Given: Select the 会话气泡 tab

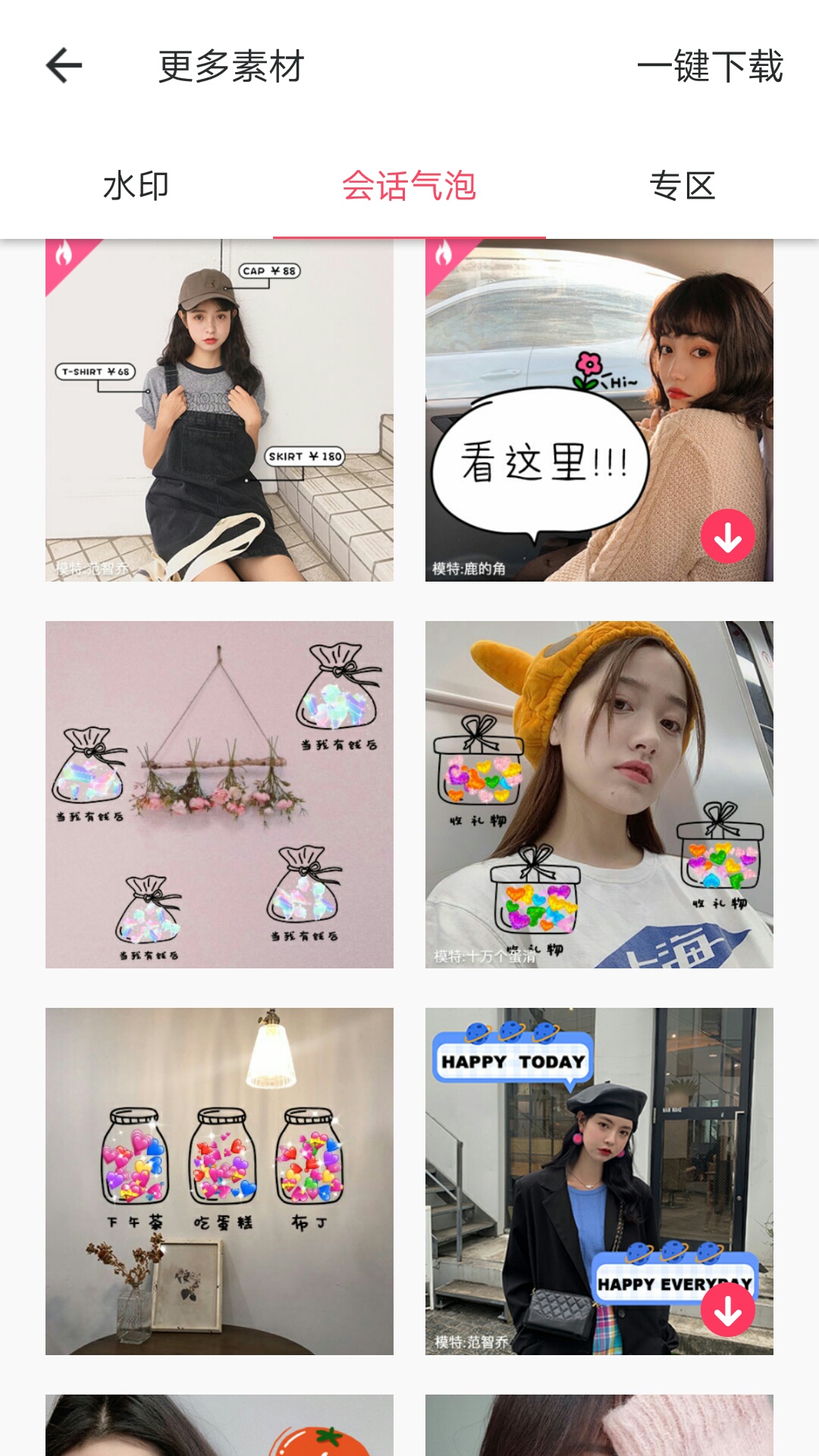Looking at the screenshot, I should [409, 187].
